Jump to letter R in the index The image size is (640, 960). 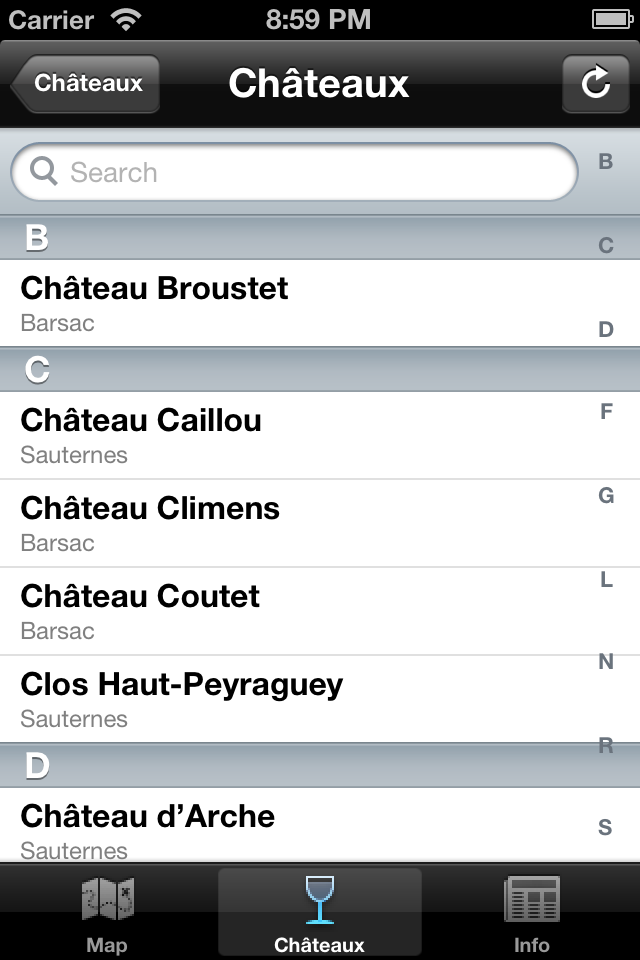pos(606,745)
